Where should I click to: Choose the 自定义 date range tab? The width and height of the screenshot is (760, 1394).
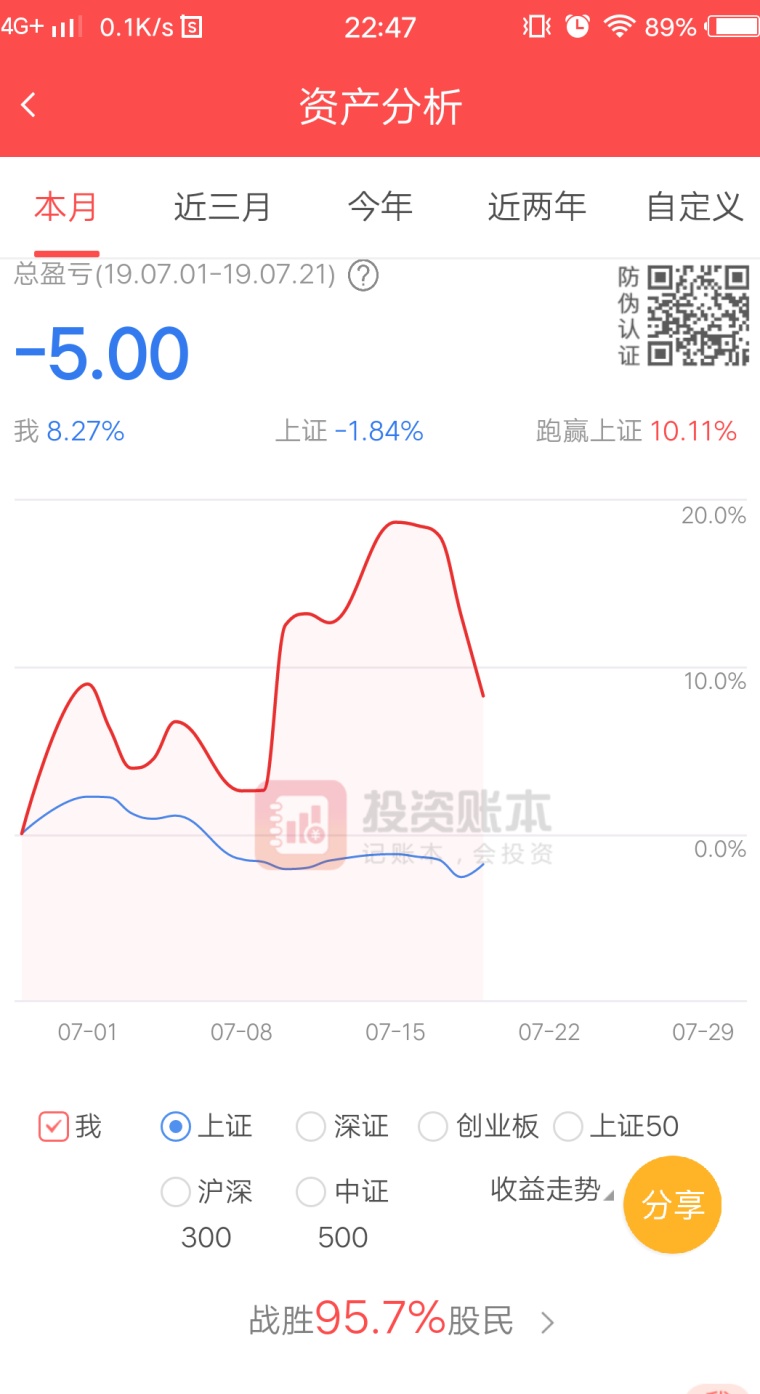tap(695, 207)
